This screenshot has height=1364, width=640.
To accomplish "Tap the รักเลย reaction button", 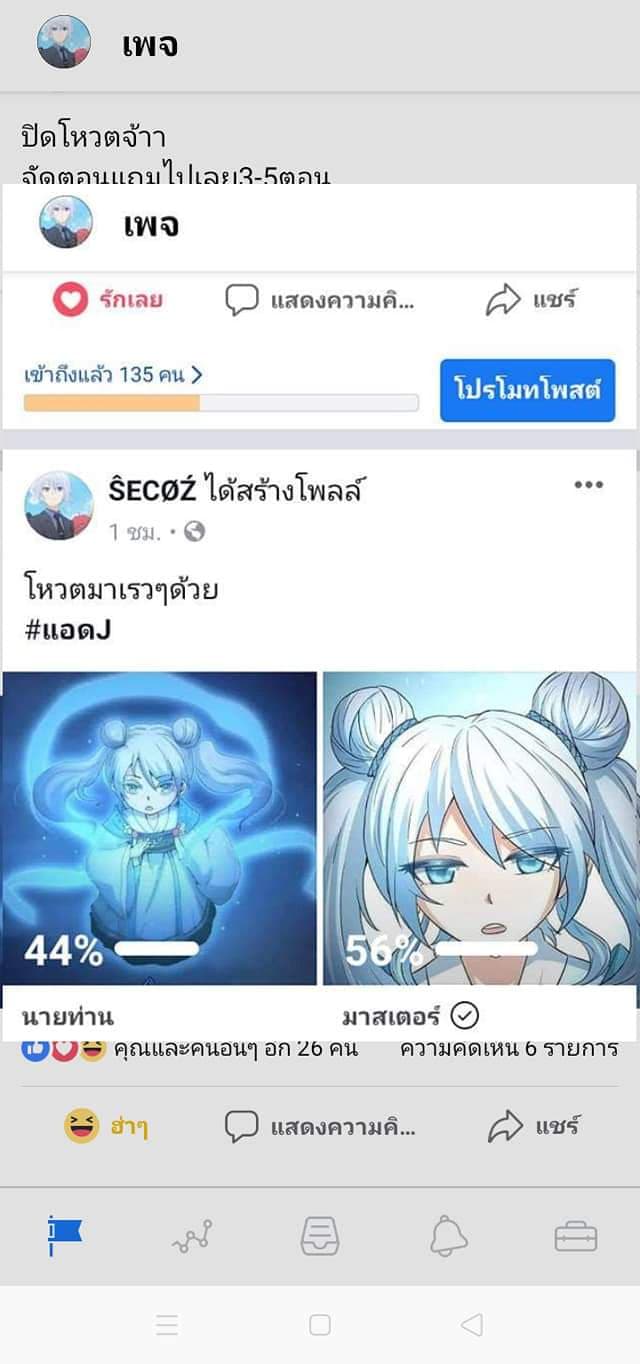I will point(108,299).
